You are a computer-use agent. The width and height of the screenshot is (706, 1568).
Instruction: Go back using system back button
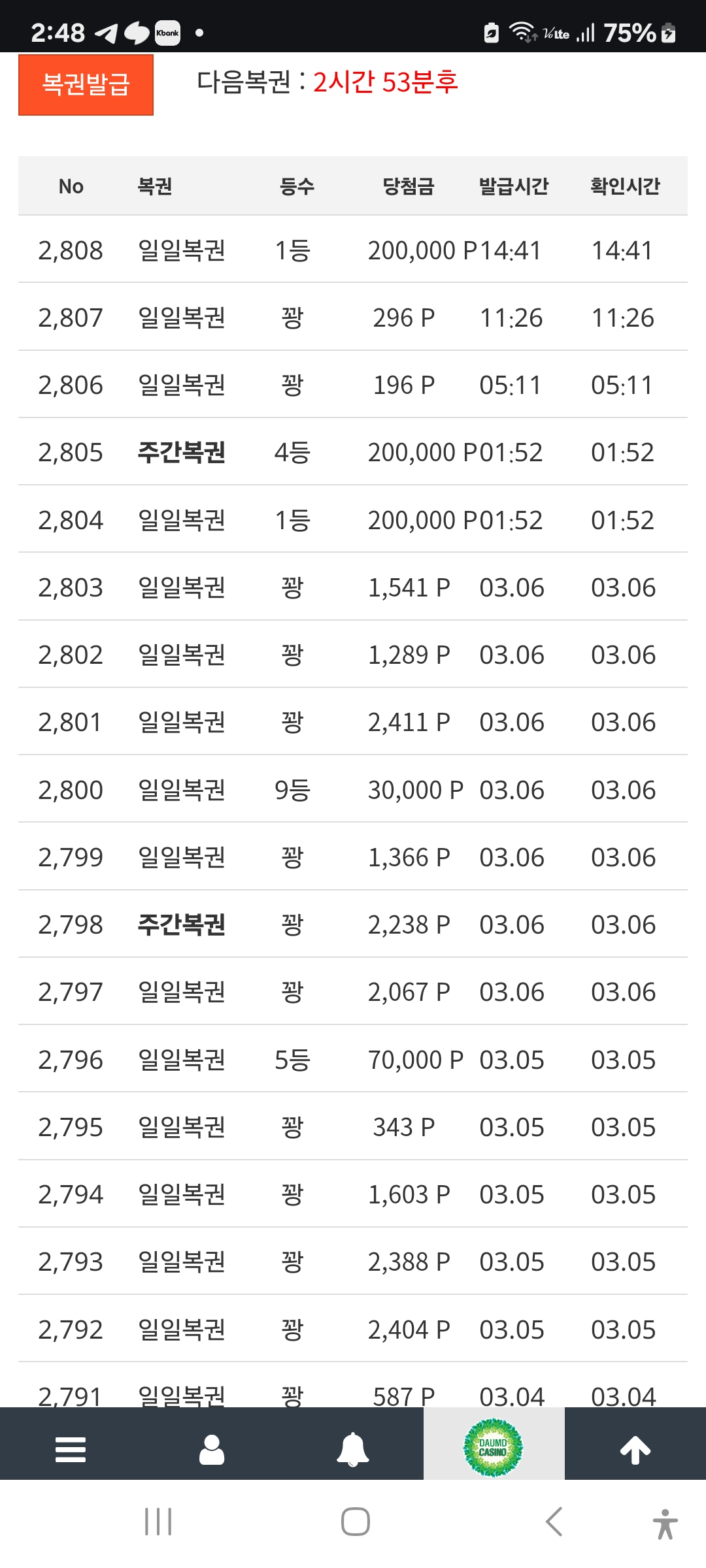[554, 1522]
